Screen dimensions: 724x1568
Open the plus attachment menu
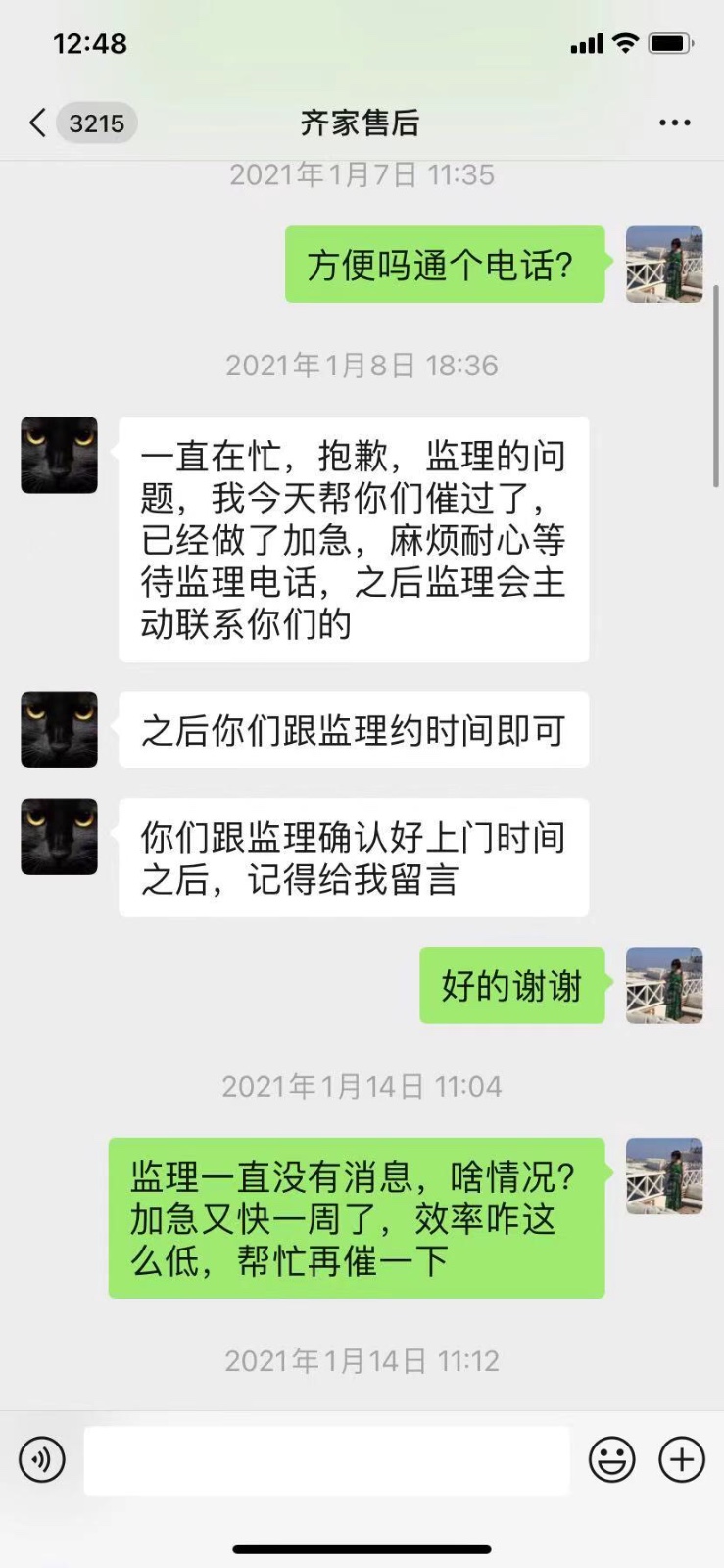coord(682,1459)
